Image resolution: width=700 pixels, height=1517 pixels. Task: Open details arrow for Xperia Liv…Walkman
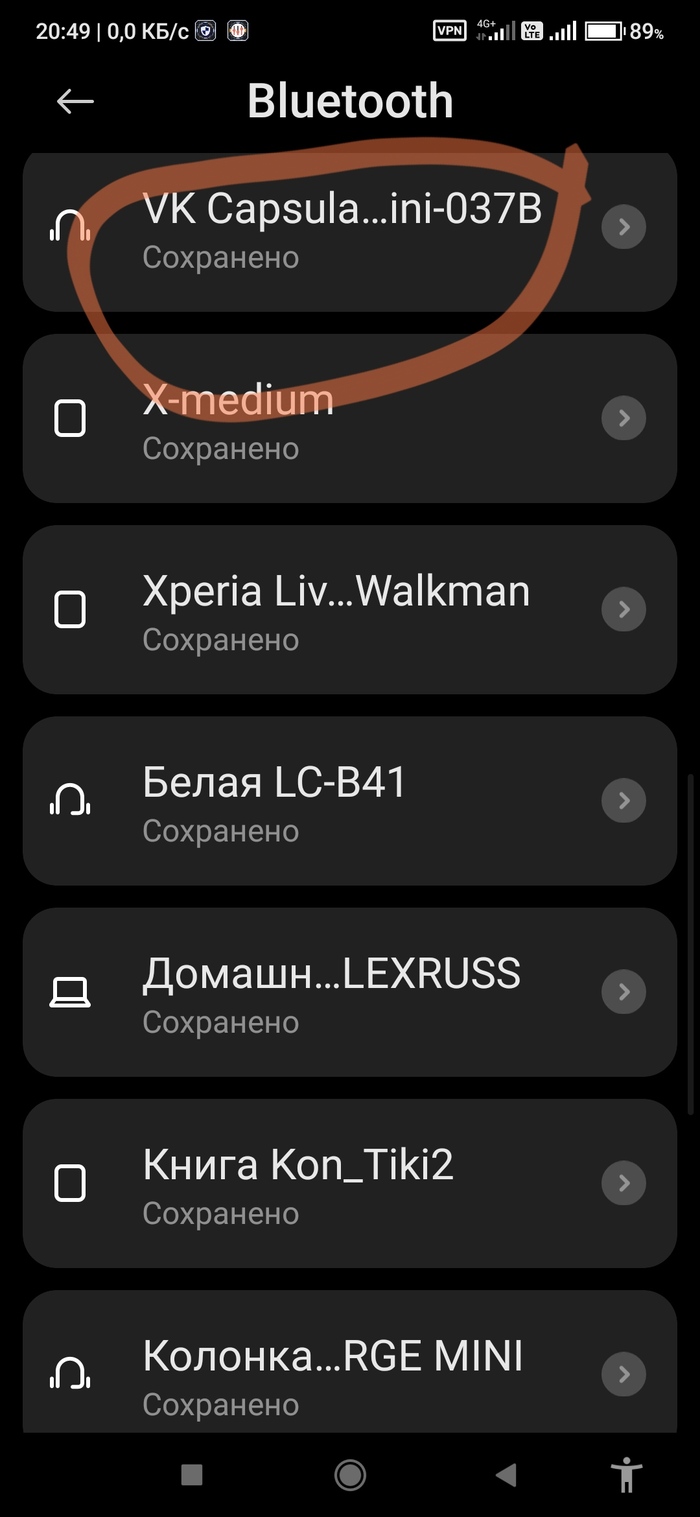pyautogui.click(x=624, y=609)
